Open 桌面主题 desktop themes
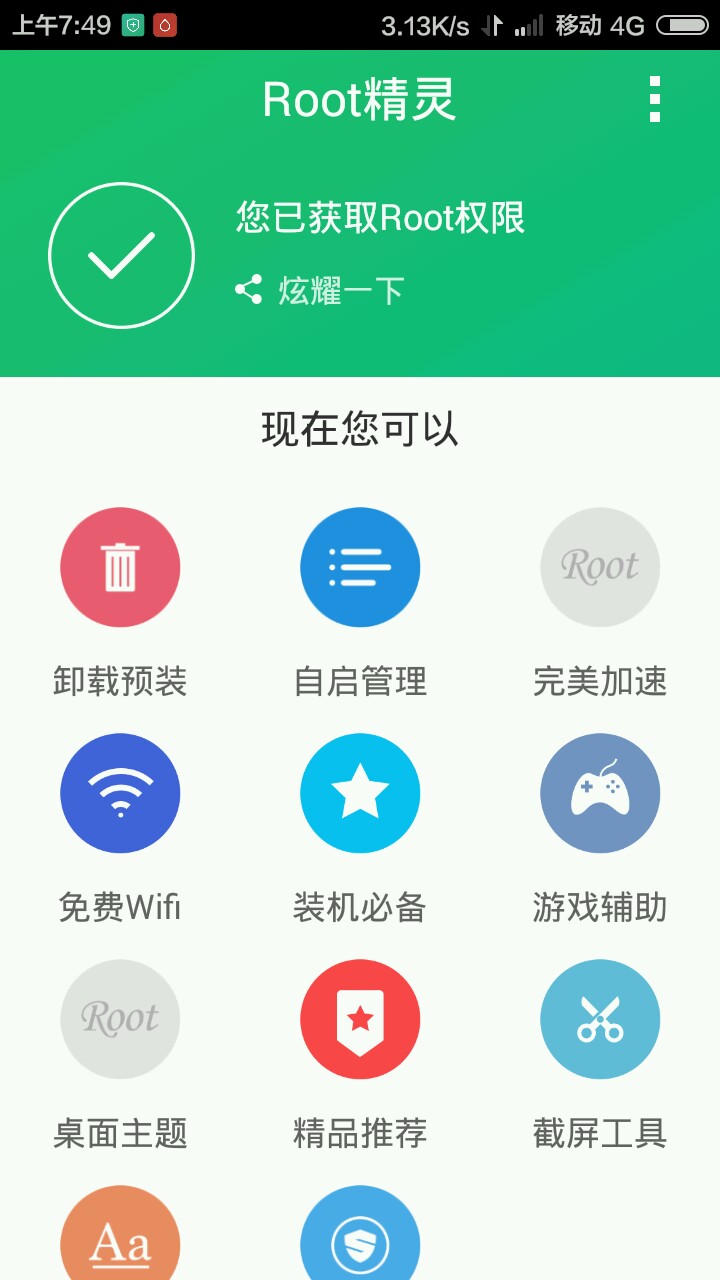This screenshot has height=1280, width=720. point(120,1019)
